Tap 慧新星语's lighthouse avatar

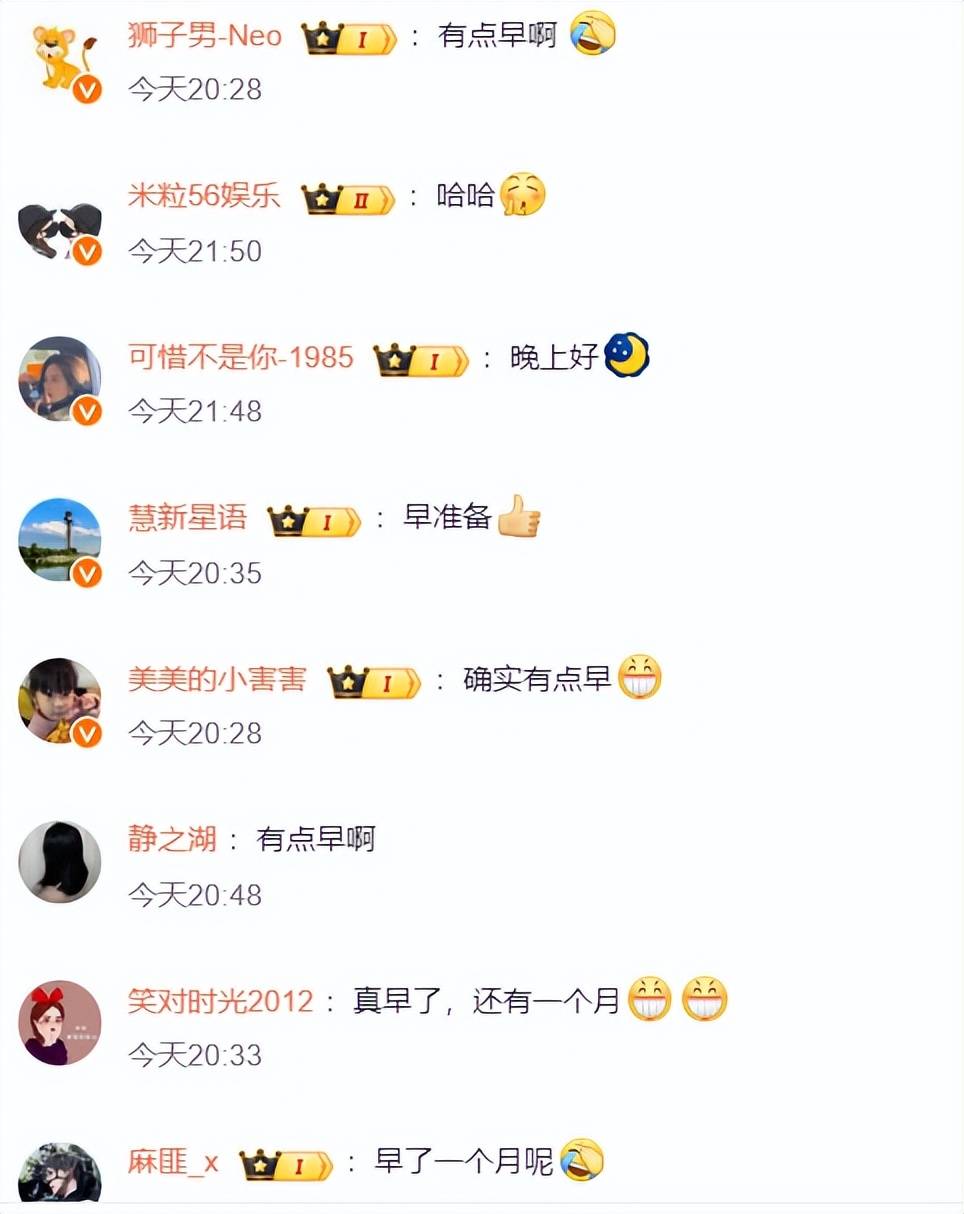(x=60, y=540)
